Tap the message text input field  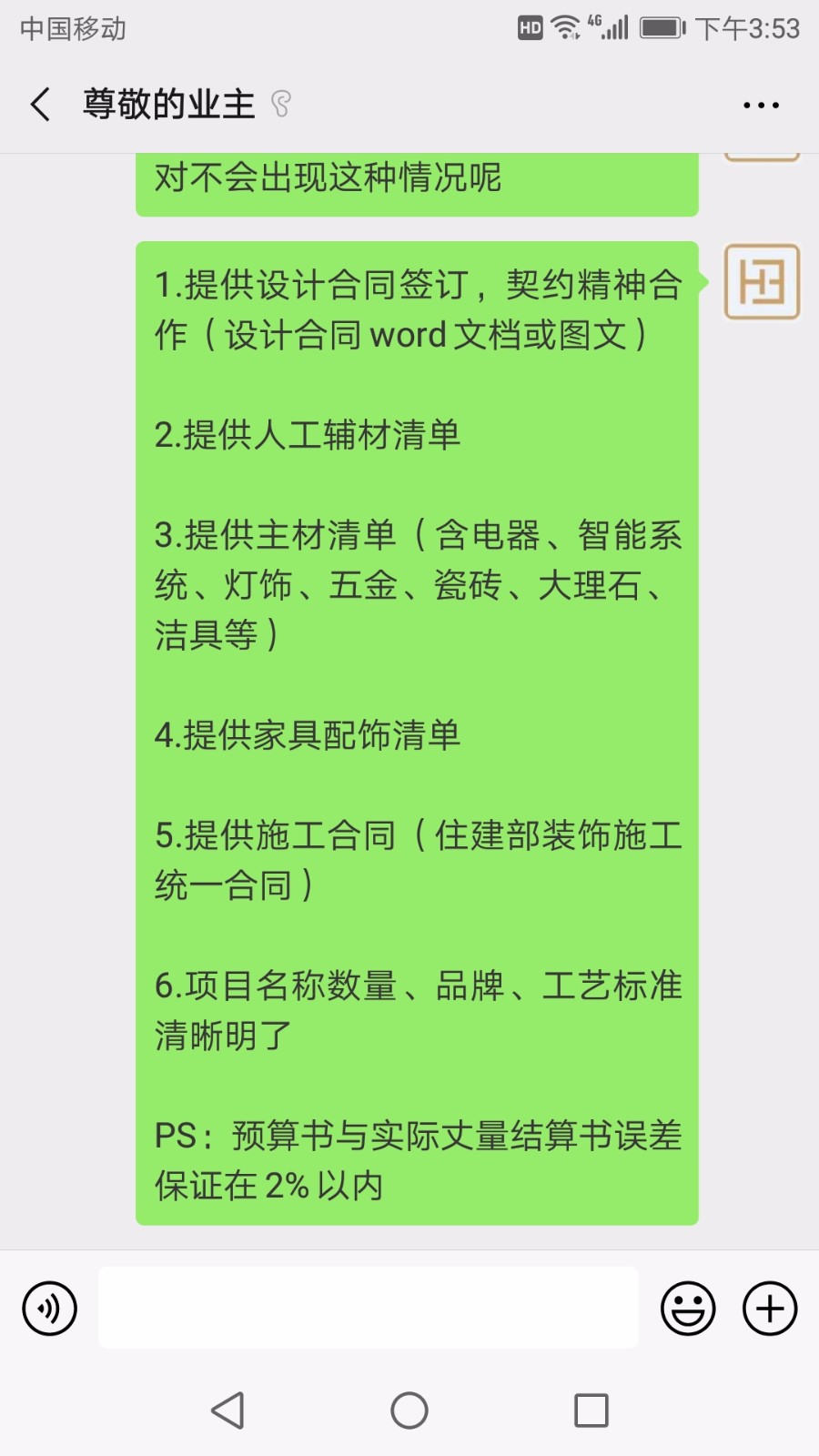click(368, 1308)
